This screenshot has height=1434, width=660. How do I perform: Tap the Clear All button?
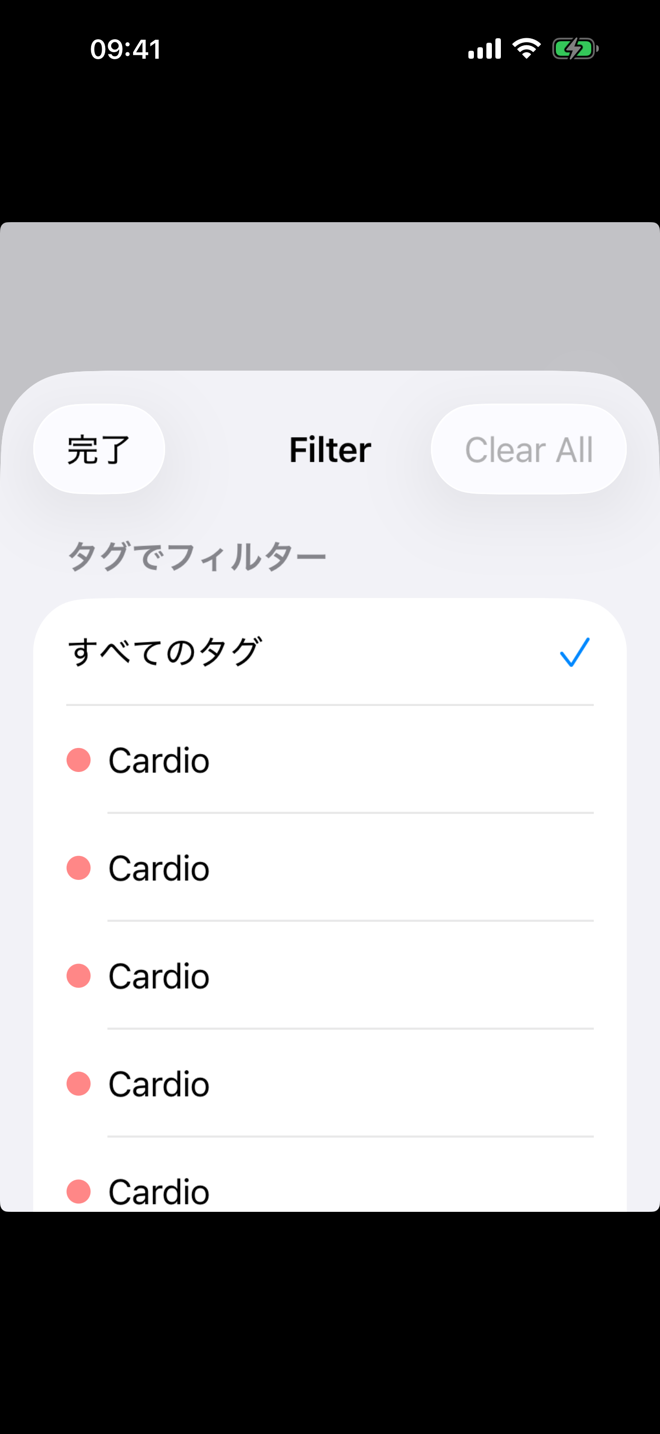(528, 450)
